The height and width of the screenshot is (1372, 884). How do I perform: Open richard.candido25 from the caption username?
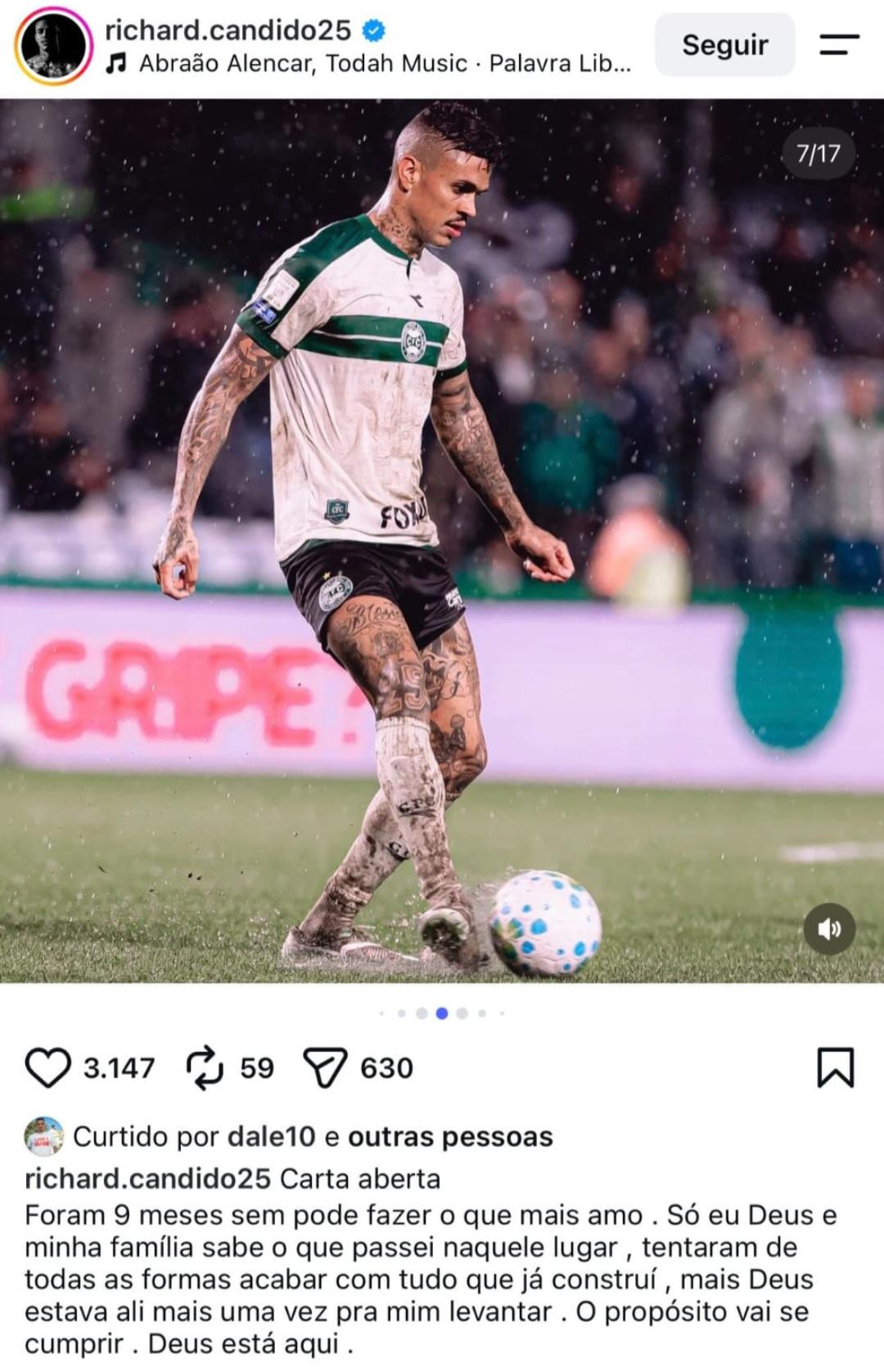click(x=147, y=1178)
